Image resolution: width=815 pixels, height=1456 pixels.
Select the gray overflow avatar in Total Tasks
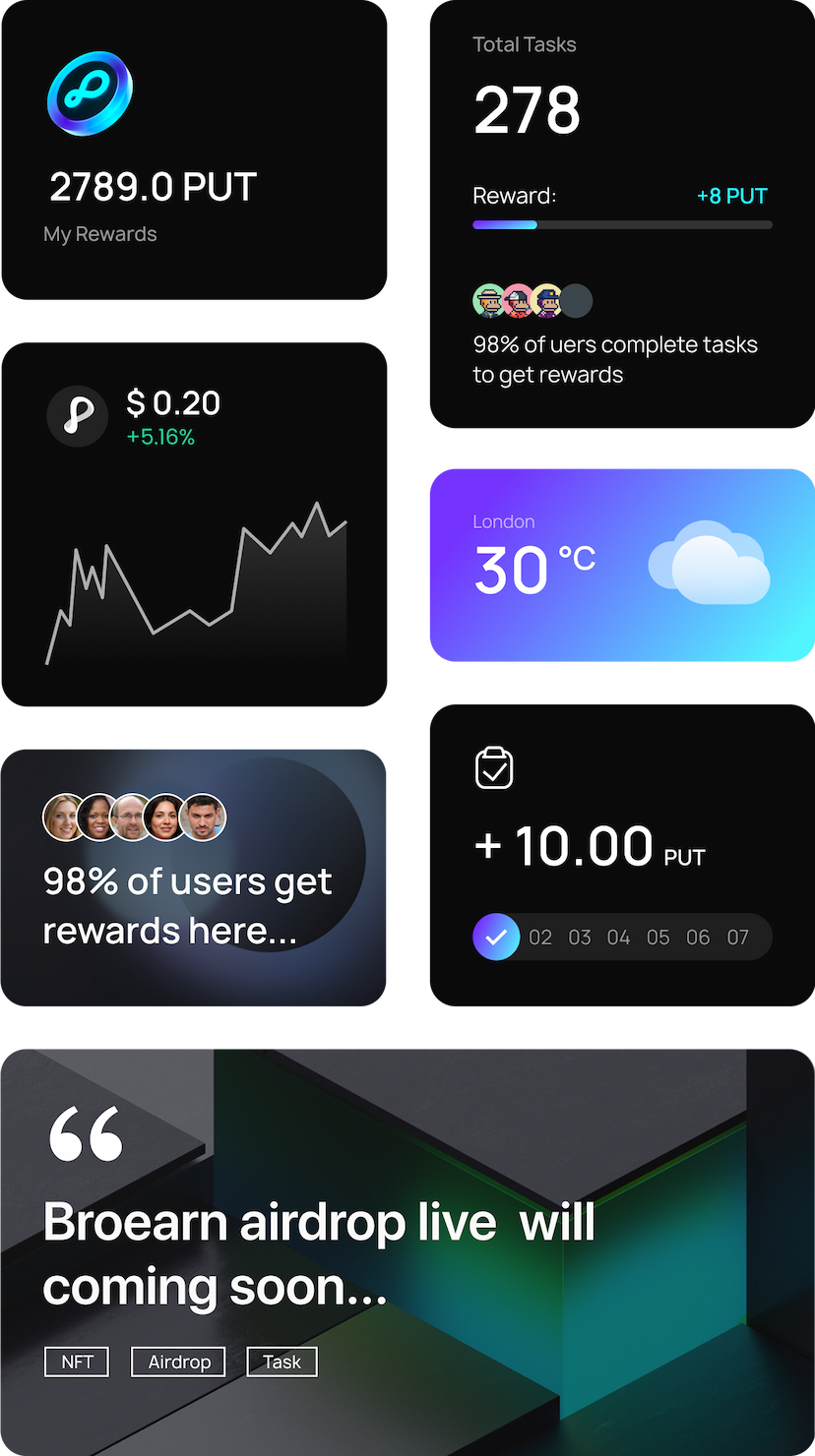[x=577, y=301]
